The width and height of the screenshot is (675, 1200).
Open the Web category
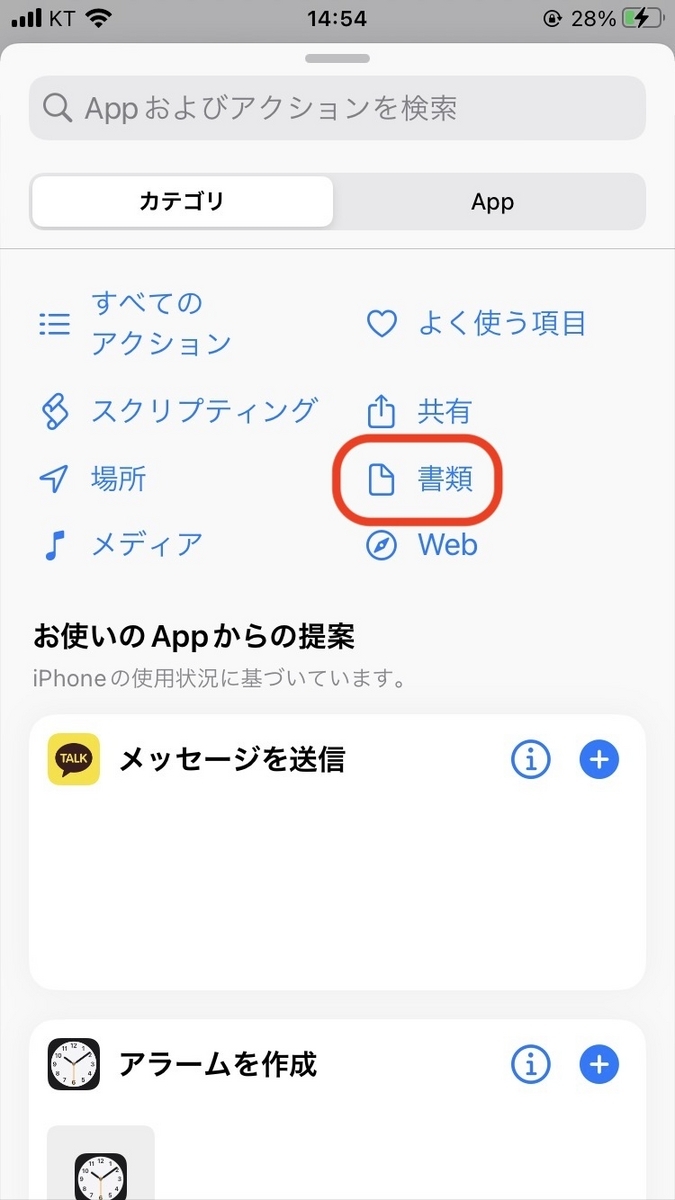(x=423, y=545)
